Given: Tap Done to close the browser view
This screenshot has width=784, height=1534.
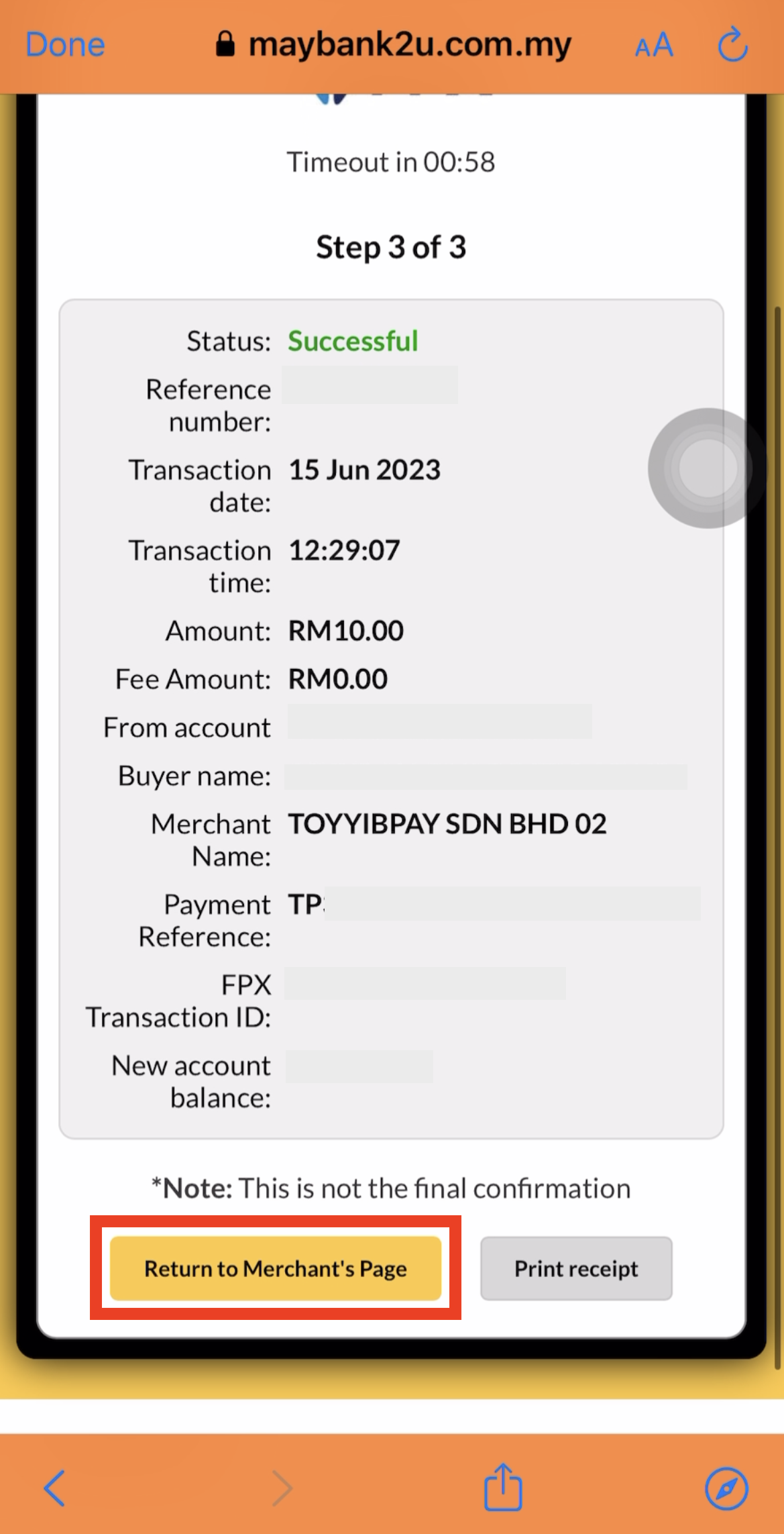Looking at the screenshot, I should click(65, 45).
